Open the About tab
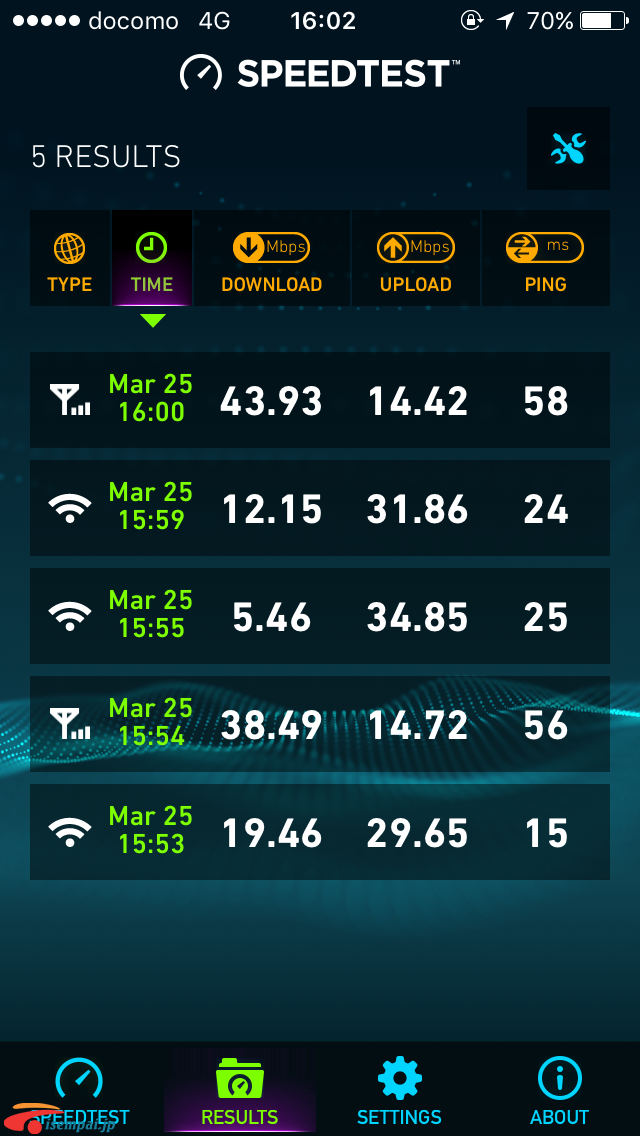The width and height of the screenshot is (640, 1136). (x=560, y=1090)
